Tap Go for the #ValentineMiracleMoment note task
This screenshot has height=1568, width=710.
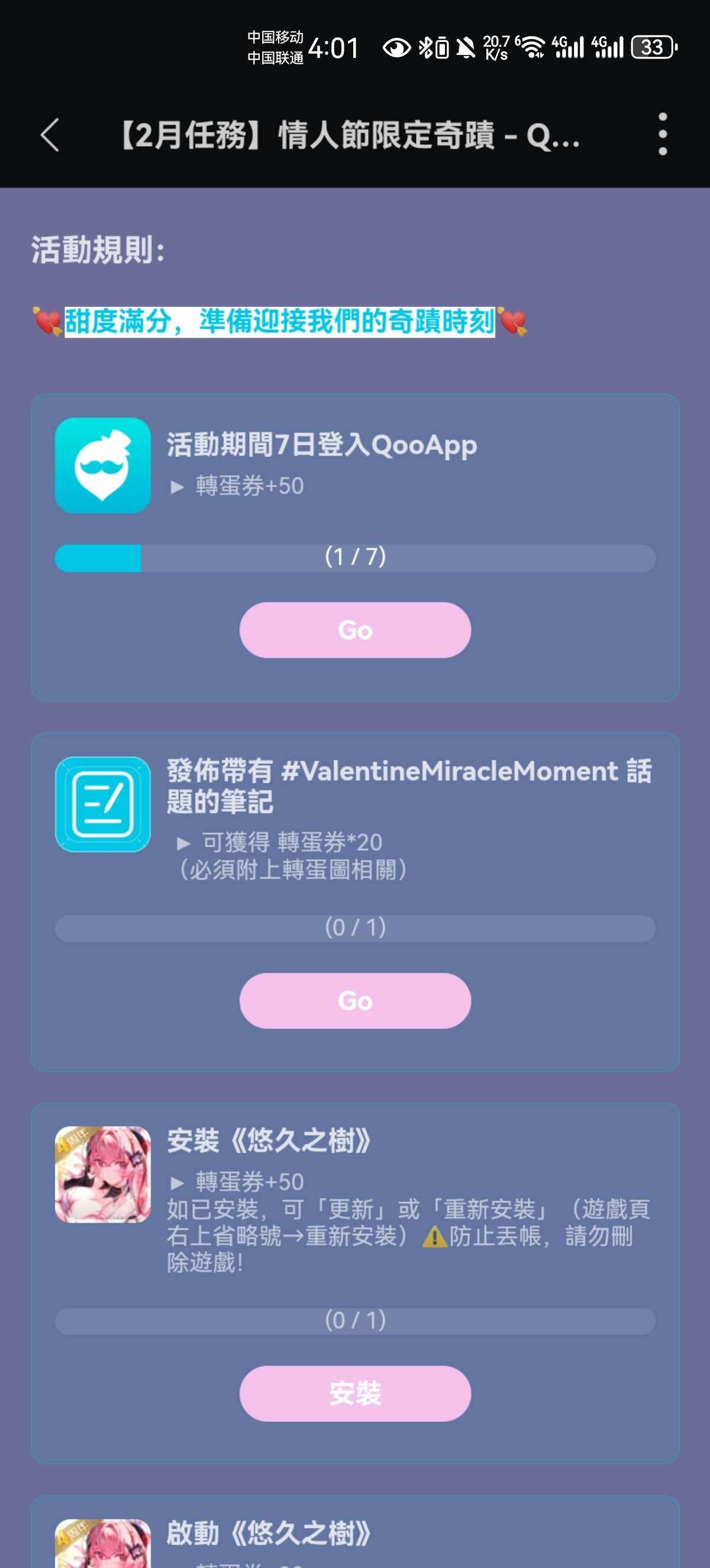coord(355,1001)
